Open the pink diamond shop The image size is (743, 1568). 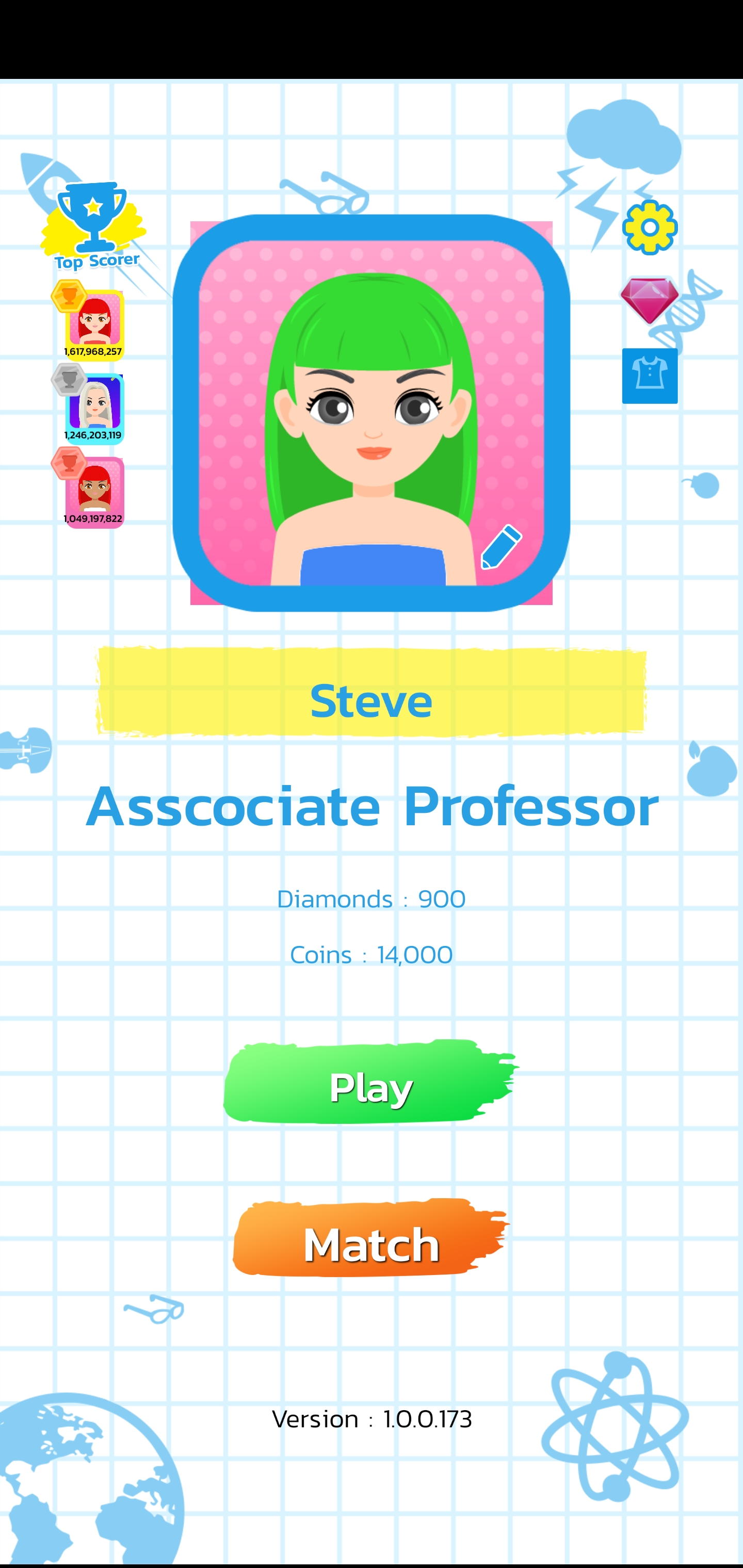tap(649, 301)
